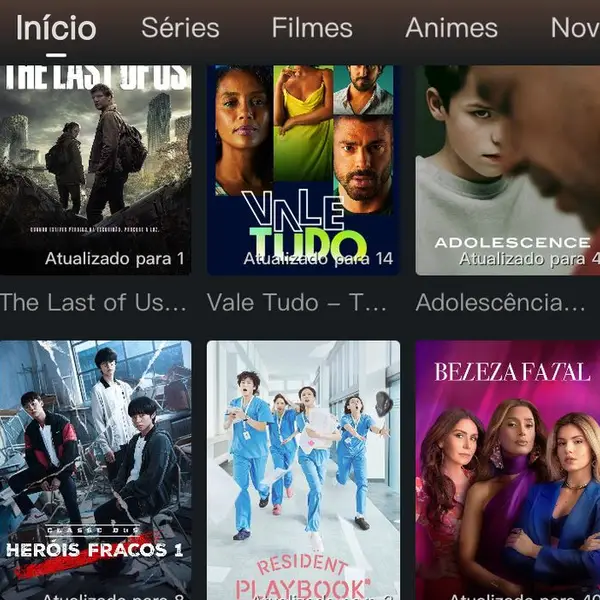This screenshot has height=600, width=600.
Task: Open The Last of Us poster
Action: tap(95, 170)
